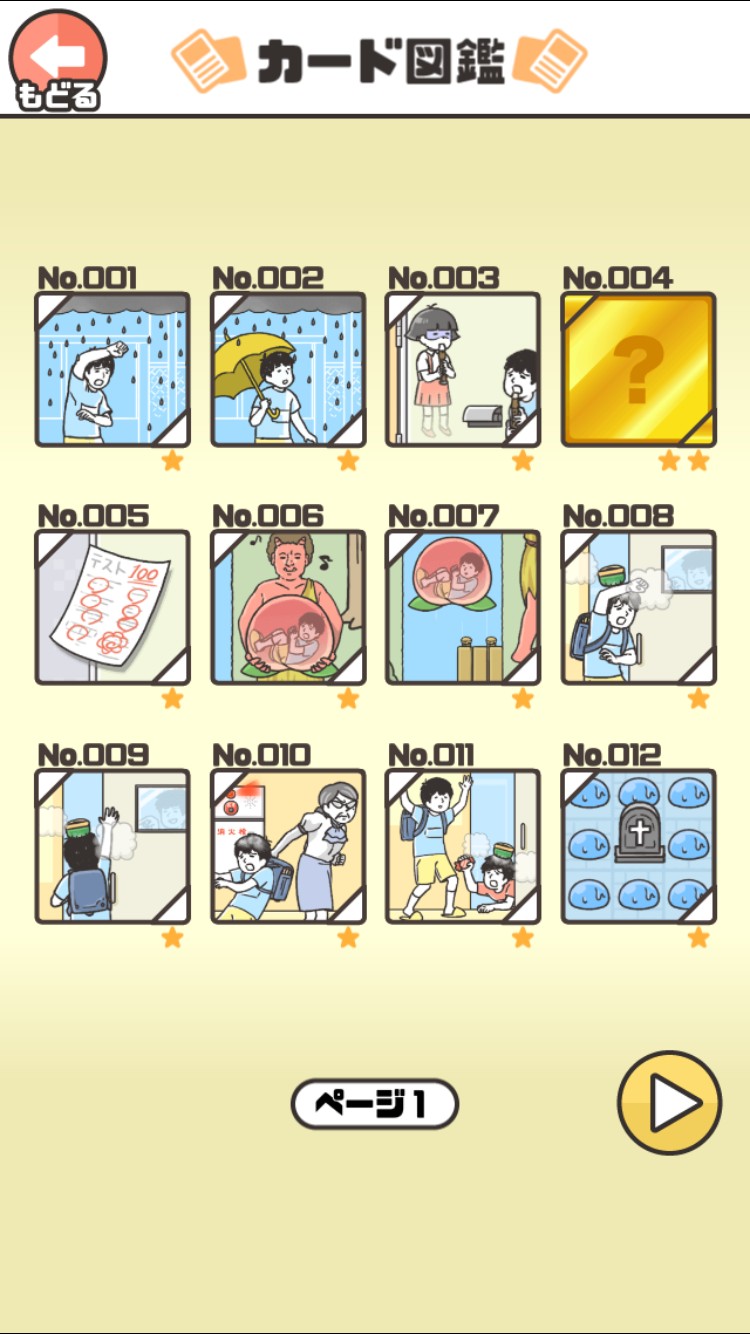The width and height of the screenshot is (750, 1334).
Task: Select card No.008
Action: click(x=638, y=607)
